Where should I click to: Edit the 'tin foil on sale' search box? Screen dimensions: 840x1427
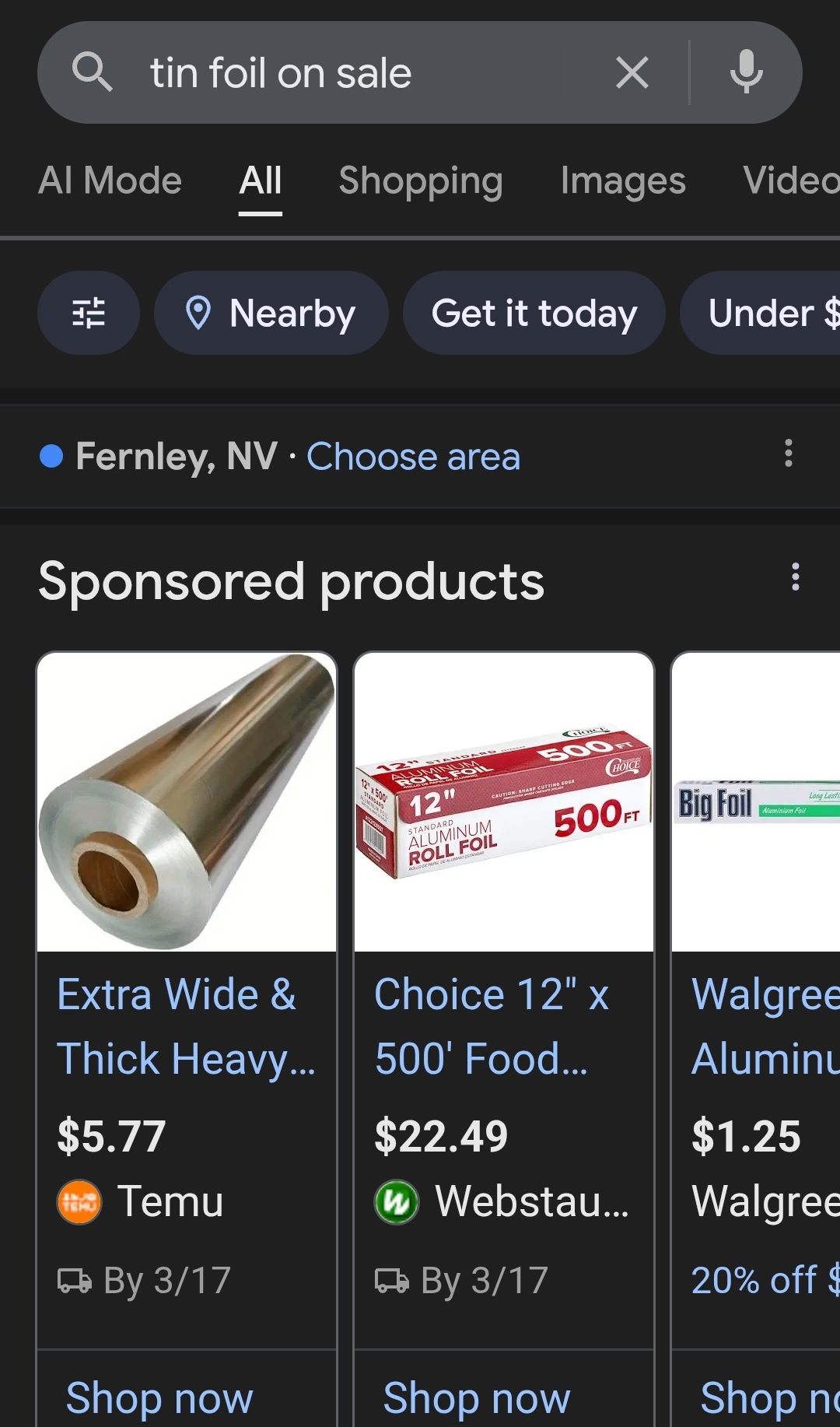(x=350, y=73)
